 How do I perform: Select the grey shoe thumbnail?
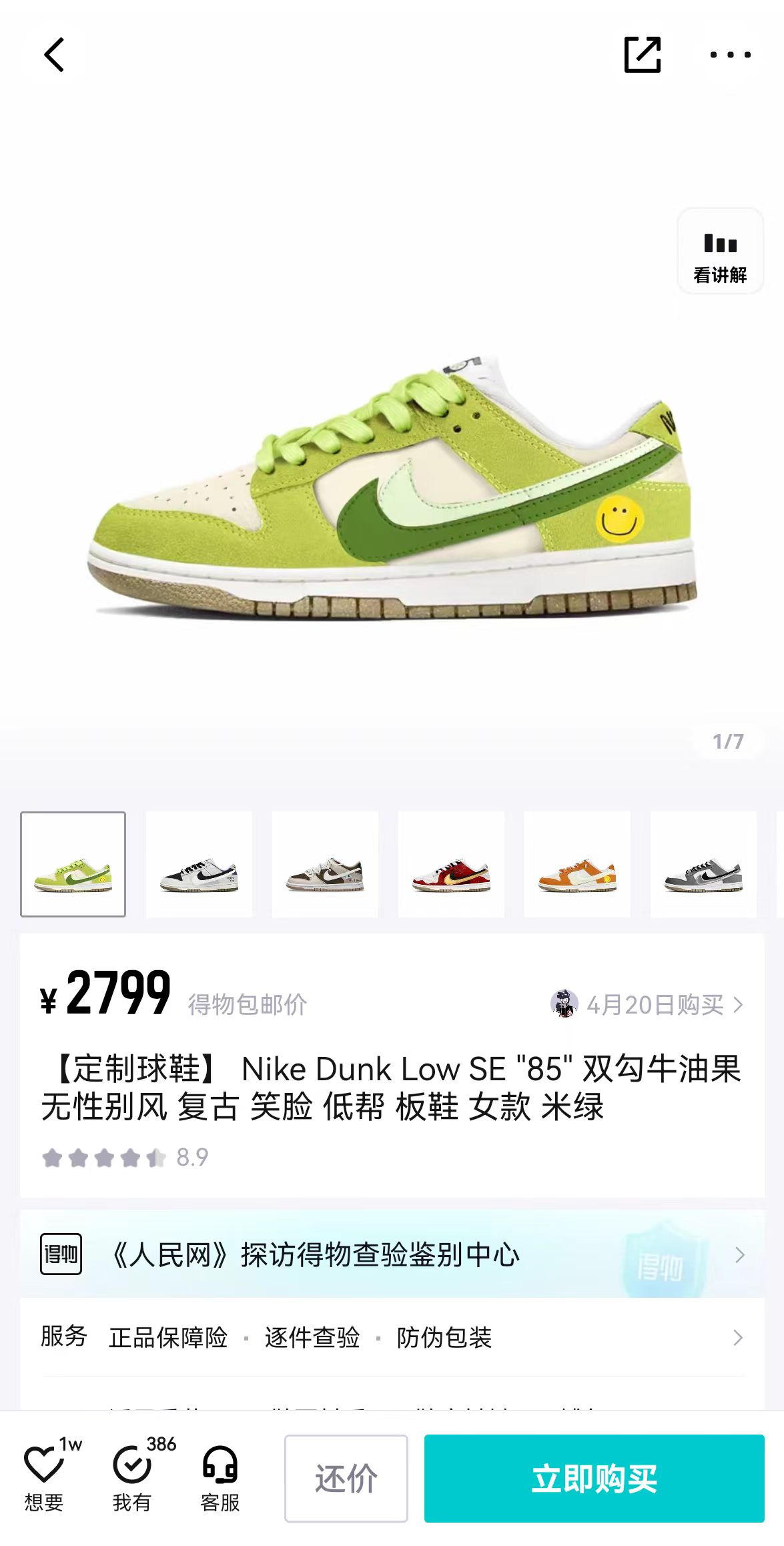click(x=703, y=864)
